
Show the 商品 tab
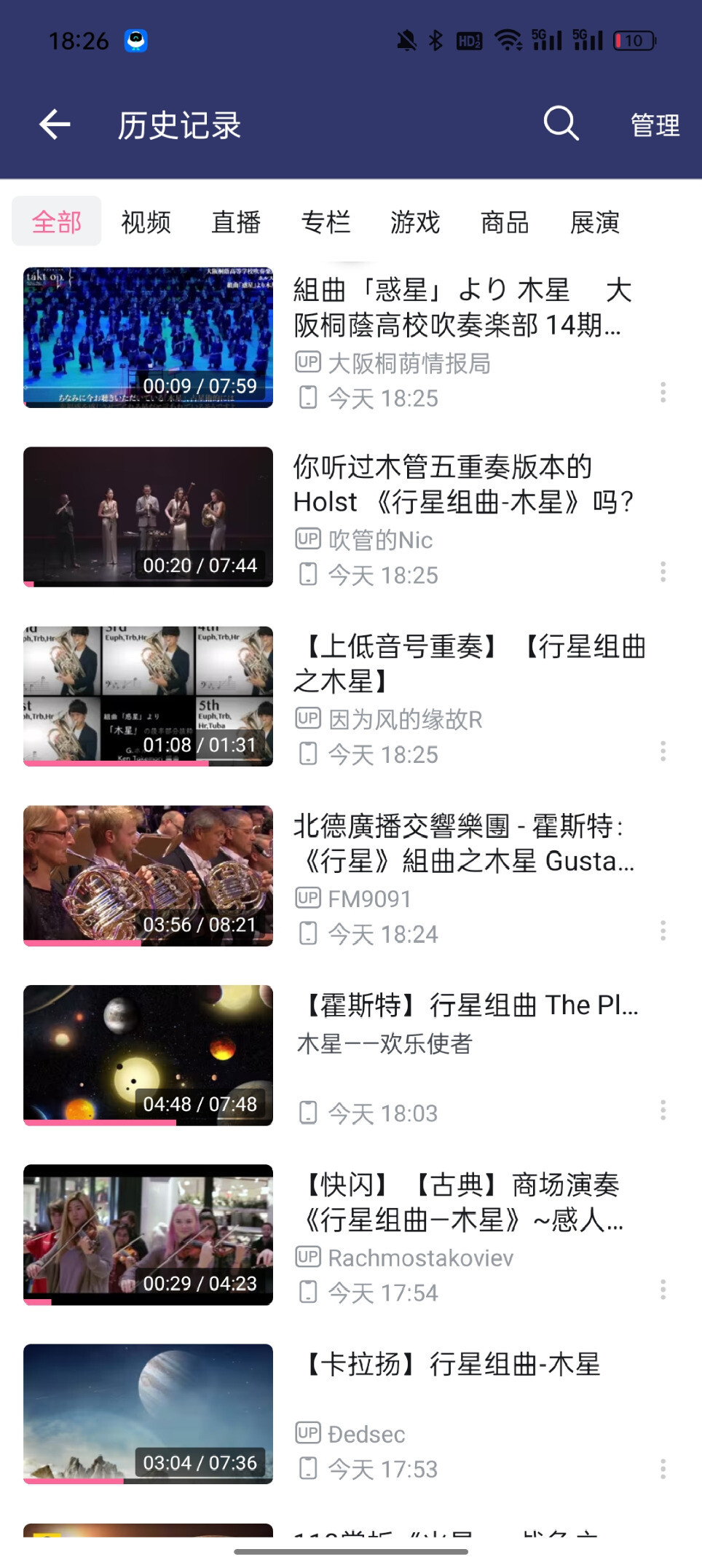(x=505, y=222)
